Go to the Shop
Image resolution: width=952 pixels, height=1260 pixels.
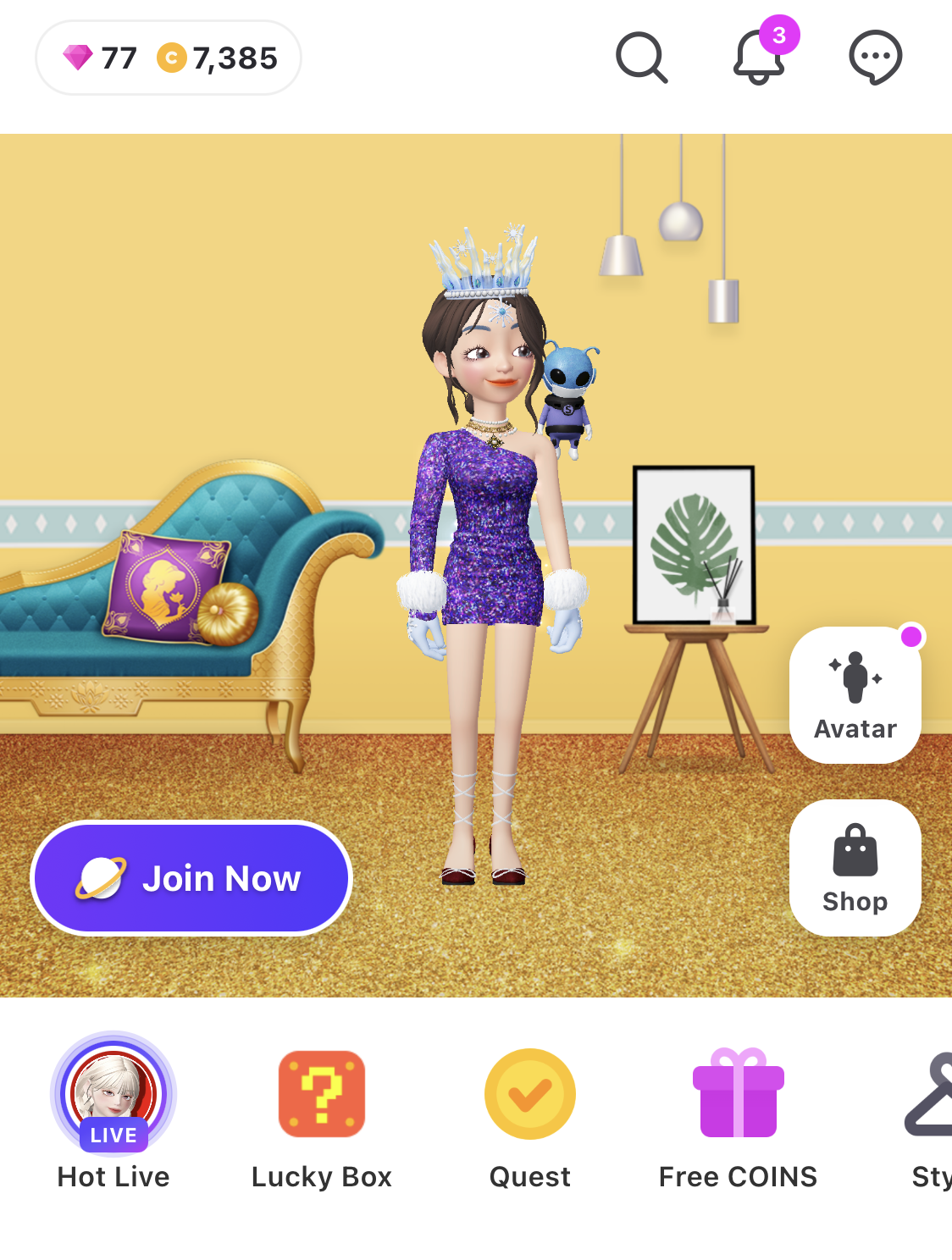tap(855, 868)
